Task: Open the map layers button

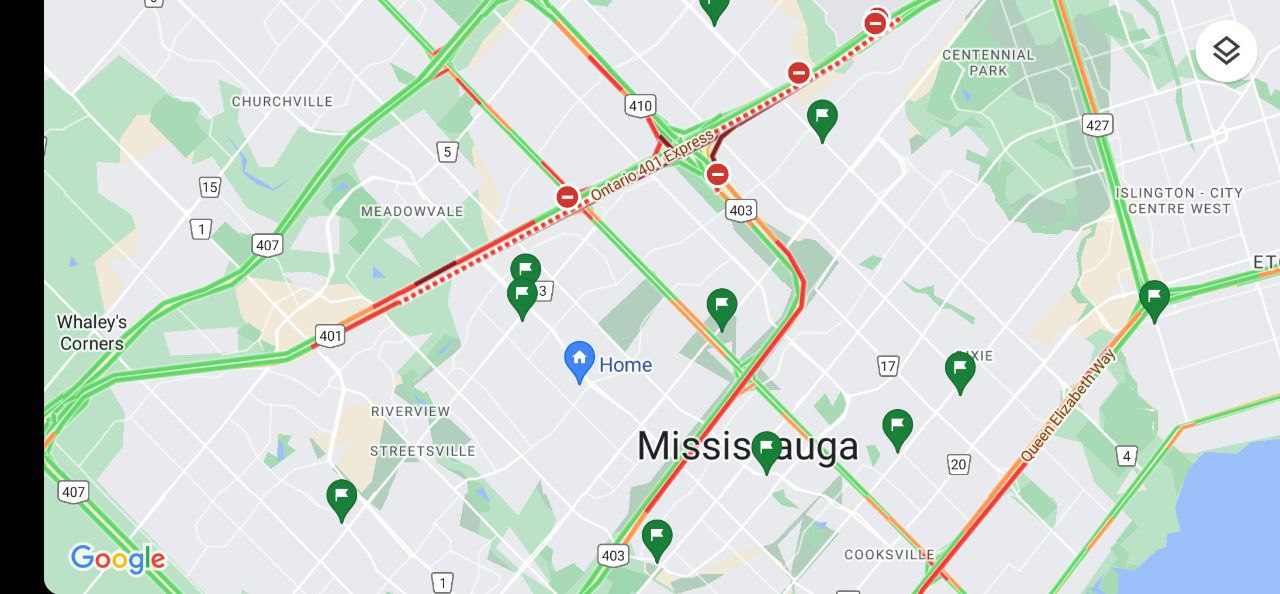Action: pyautogui.click(x=1226, y=51)
